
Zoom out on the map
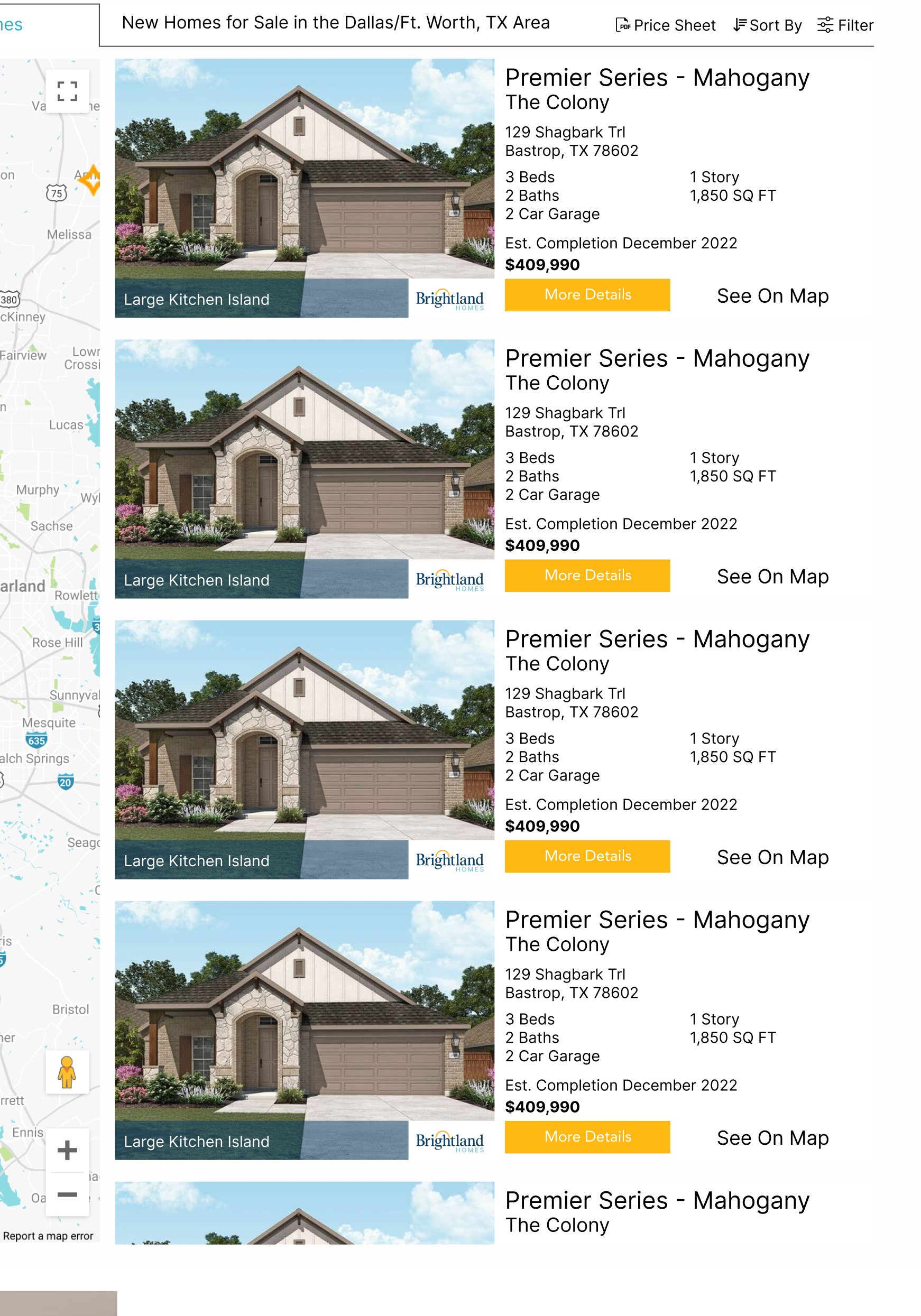coord(67,1194)
